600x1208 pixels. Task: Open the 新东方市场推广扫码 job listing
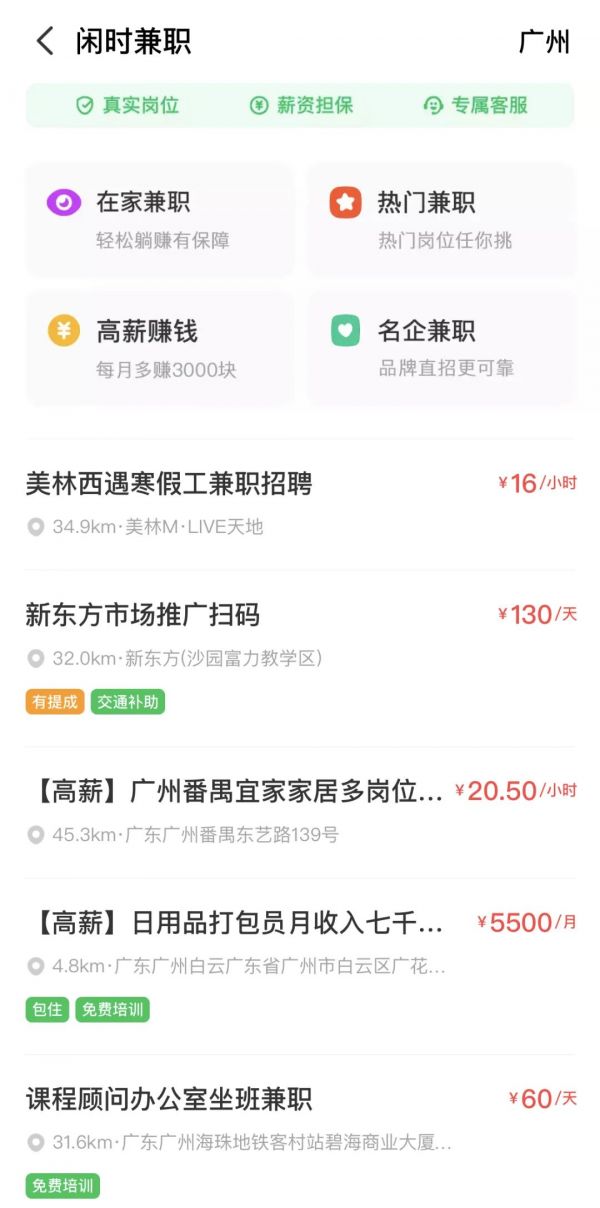click(x=300, y=657)
